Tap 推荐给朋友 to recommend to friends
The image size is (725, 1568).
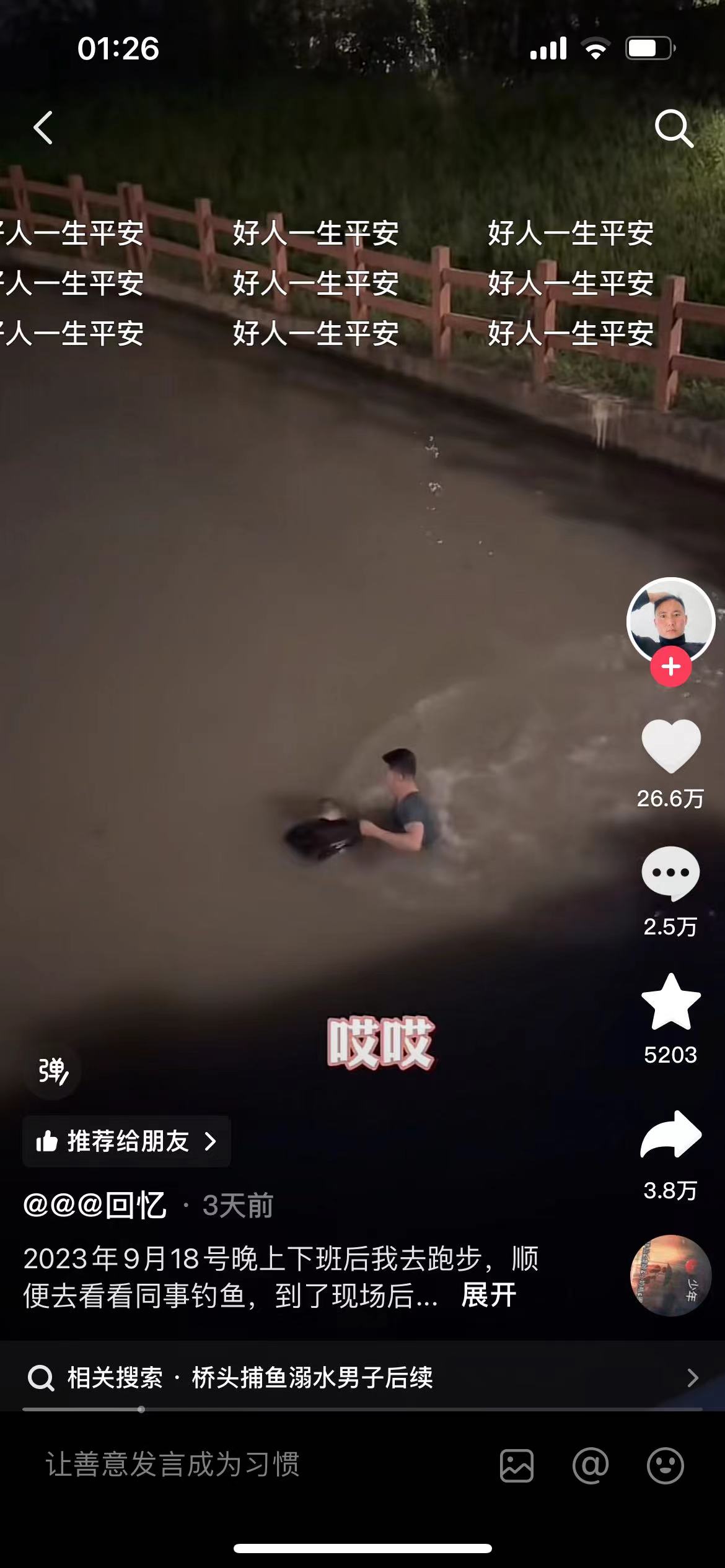126,1141
